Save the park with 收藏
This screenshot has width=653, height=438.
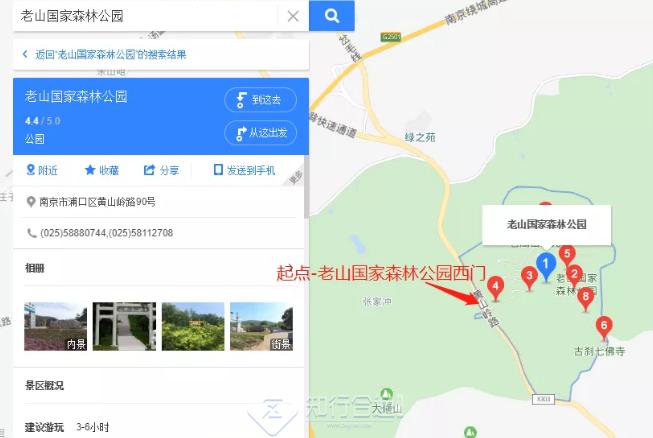[102, 170]
